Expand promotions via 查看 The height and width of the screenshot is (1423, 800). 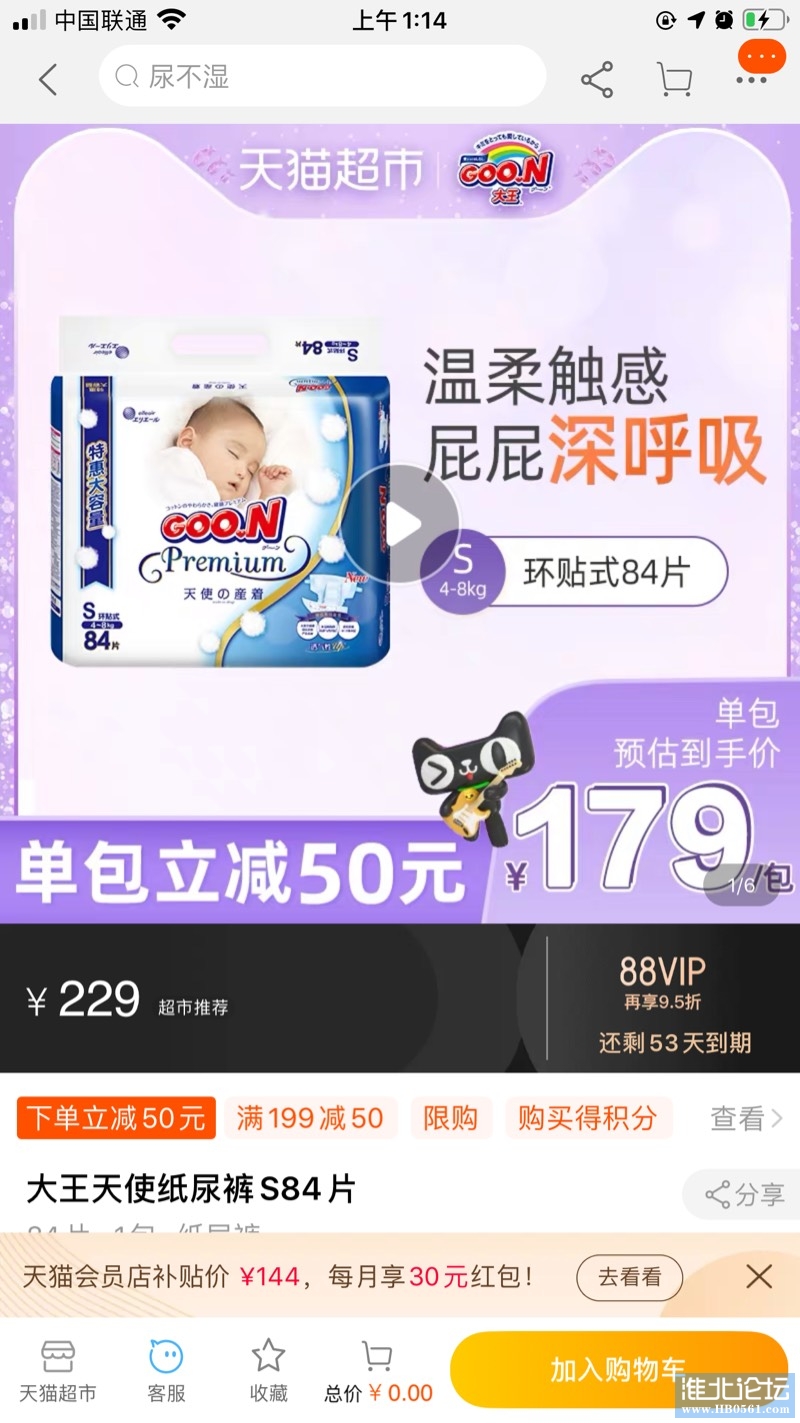(x=746, y=1118)
